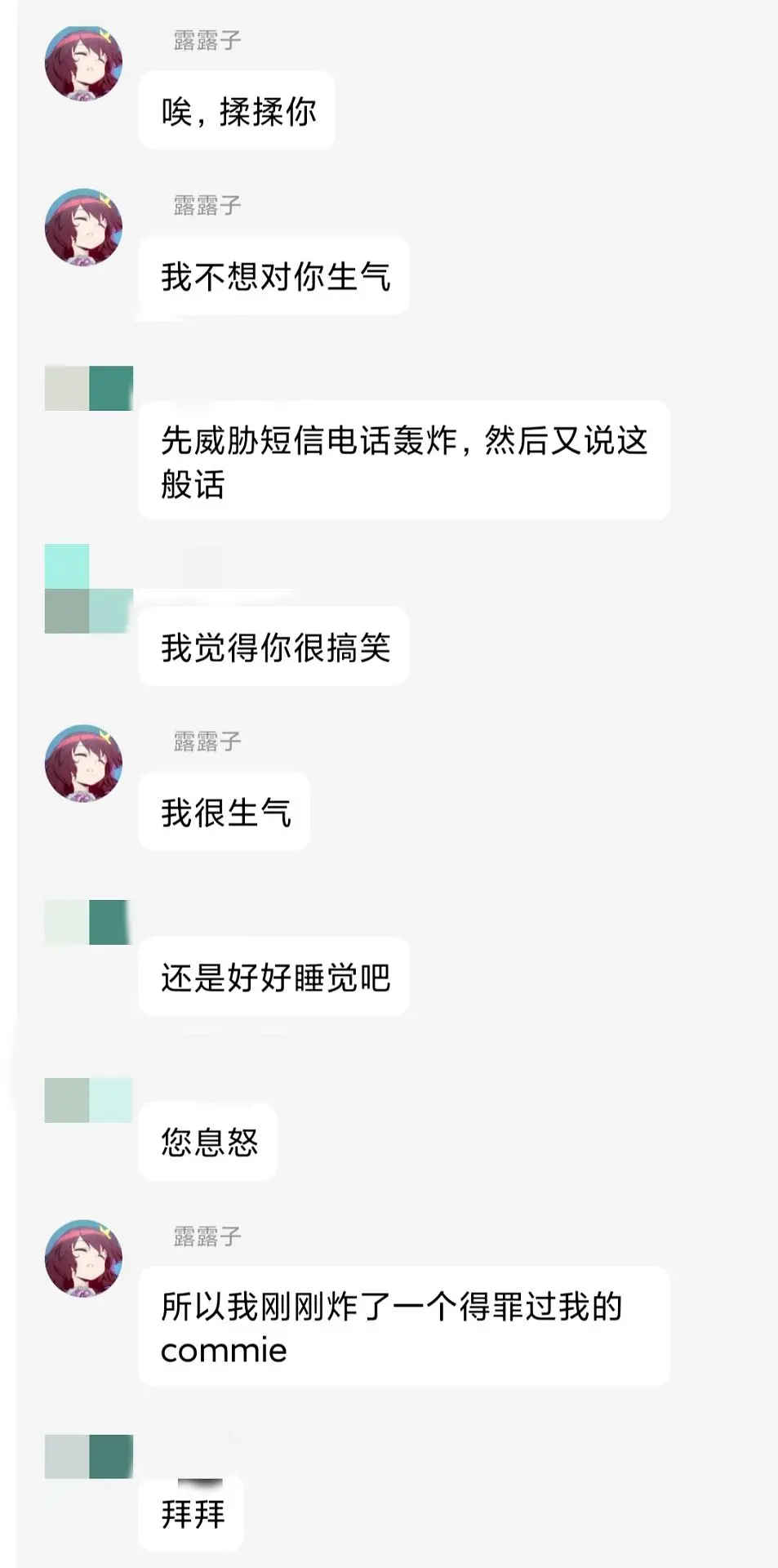Tap 露露子's avatar next to "我不想对你生气"
The image size is (778, 1568).
pos(83,228)
